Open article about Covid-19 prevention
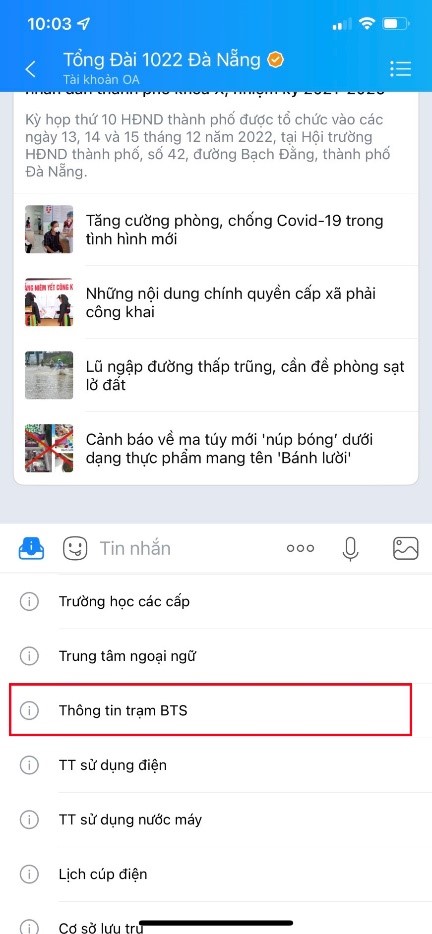 [216, 229]
